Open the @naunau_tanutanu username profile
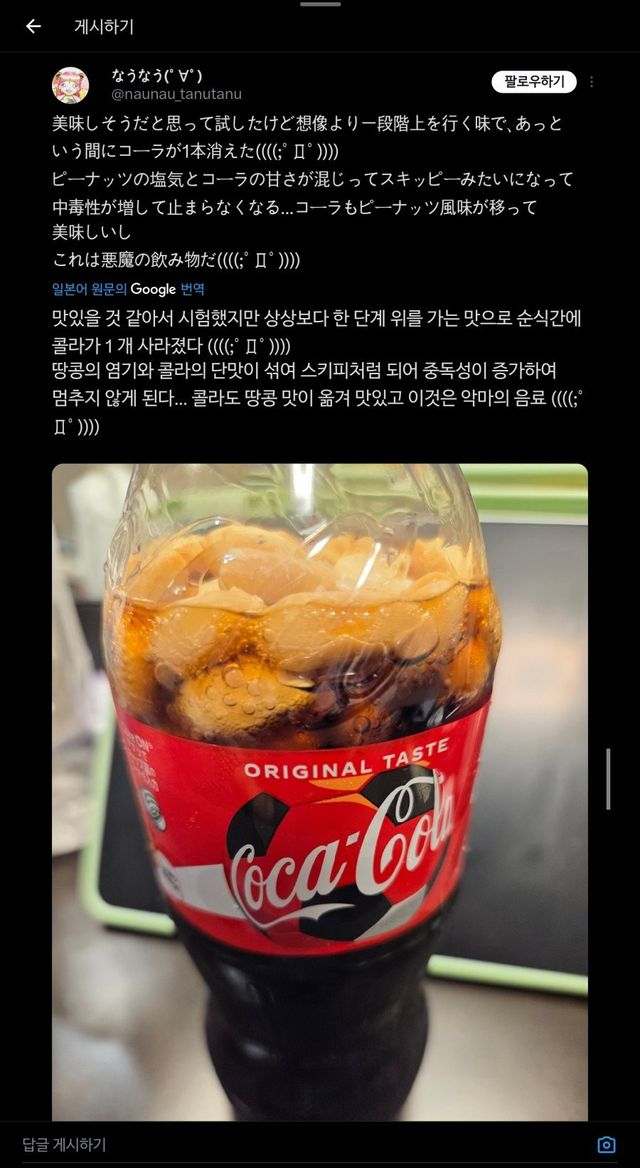640x1168 pixels. click(x=176, y=95)
